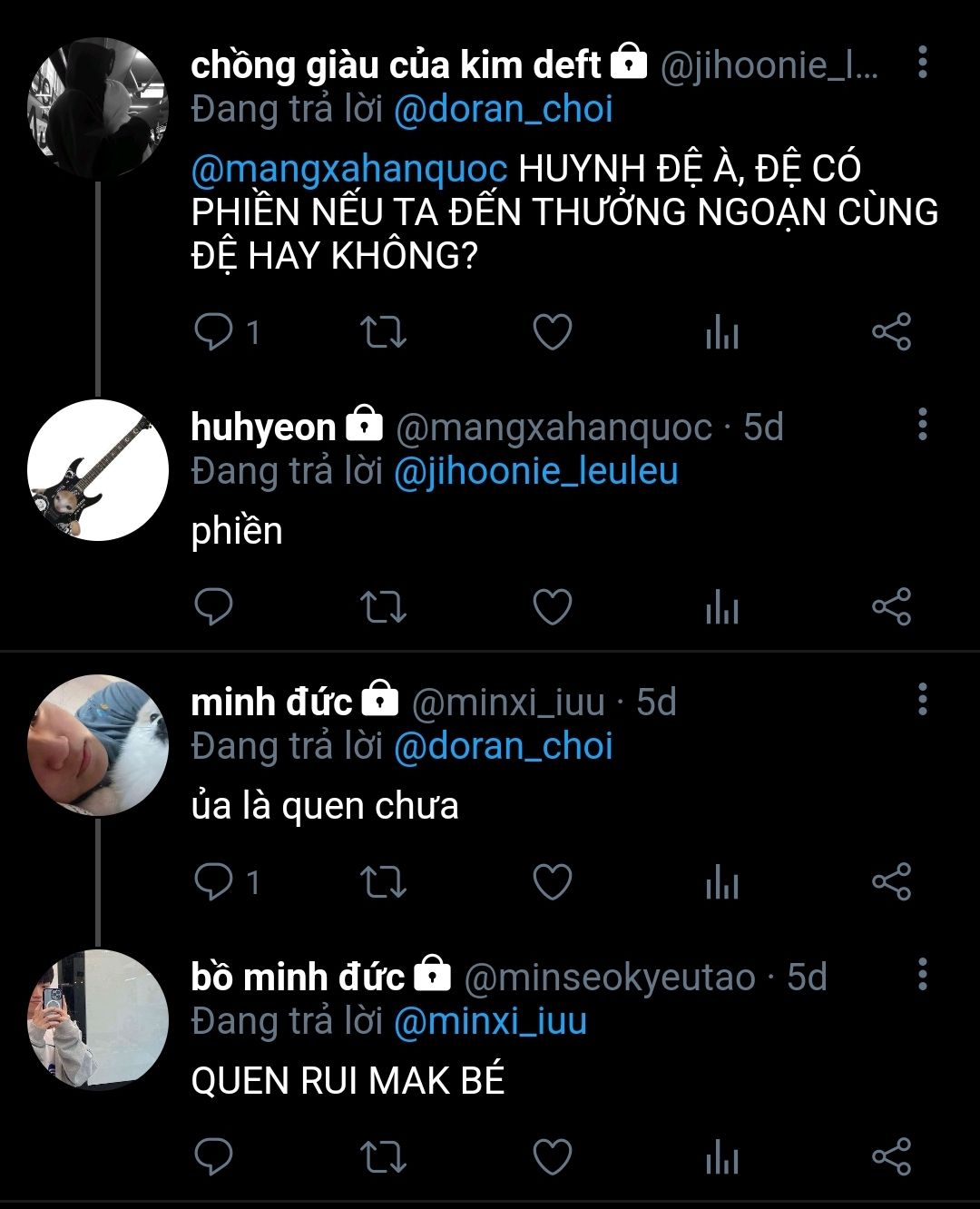The height and width of the screenshot is (1209, 980).
Task: Open overflow menu on chồng giàu của kim deft's tweet
Action: pos(922,62)
